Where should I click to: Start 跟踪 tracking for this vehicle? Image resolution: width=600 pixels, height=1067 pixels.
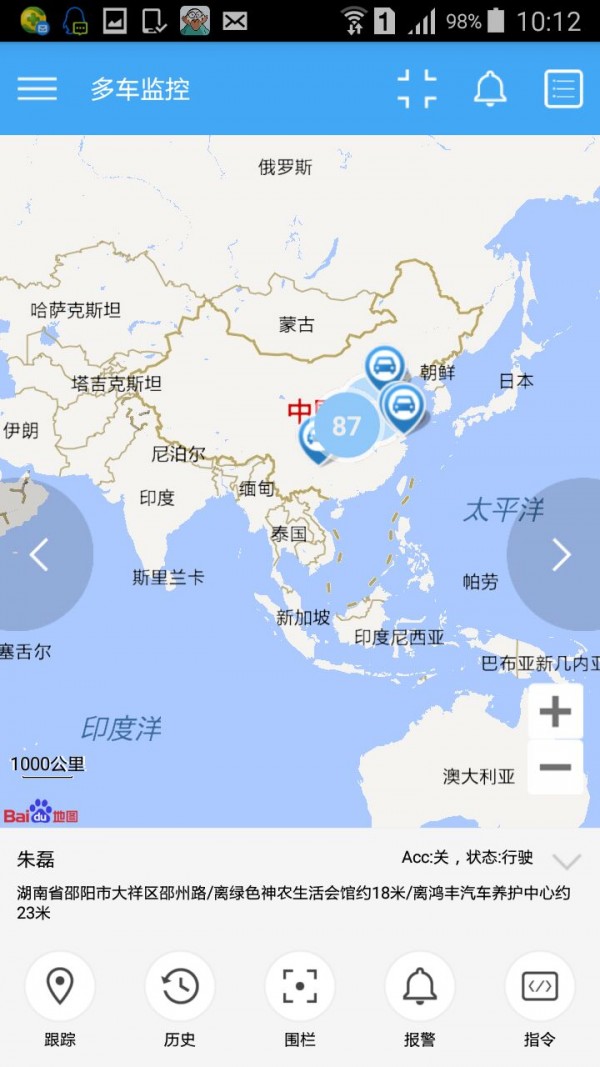pyautogui.click(x=60, y=987)
